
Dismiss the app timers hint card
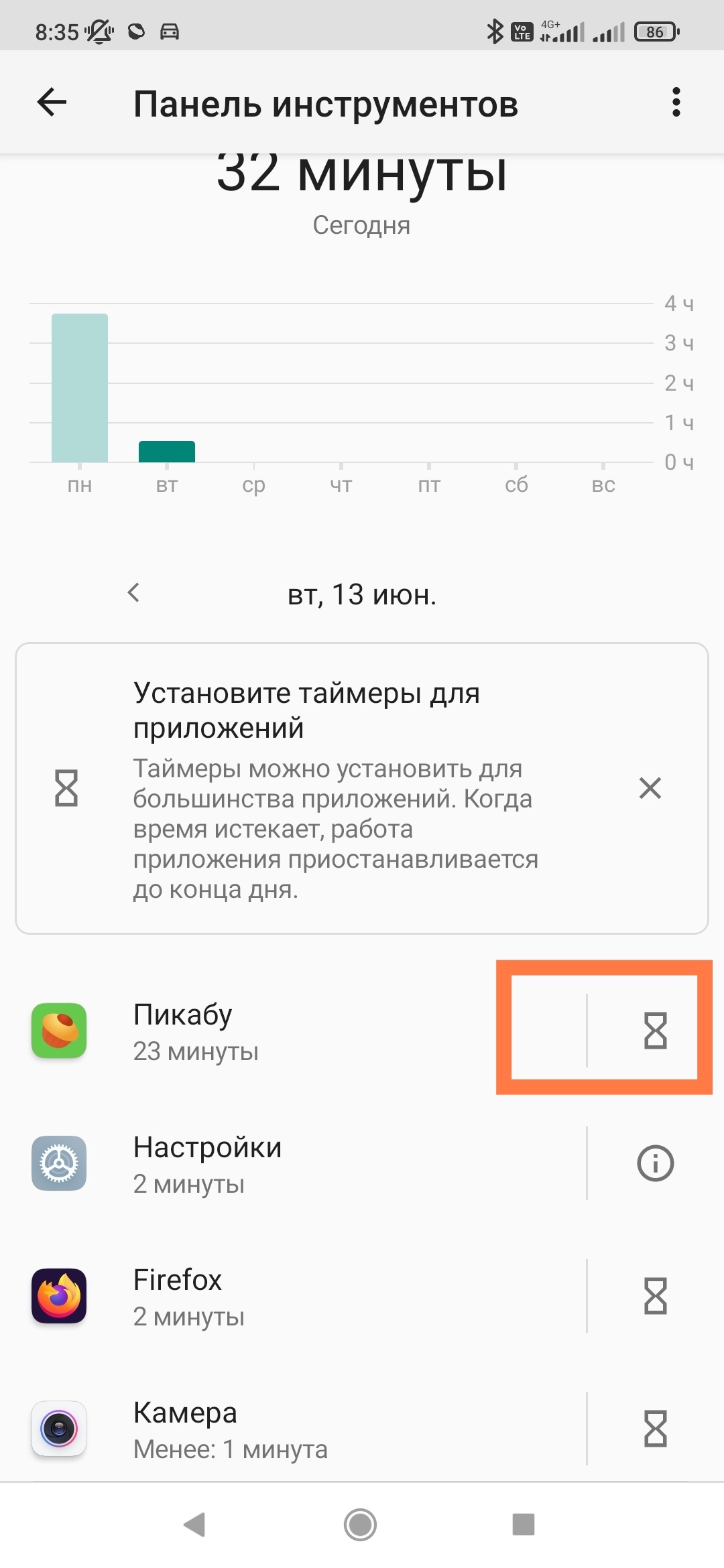[x=650, y=788]
